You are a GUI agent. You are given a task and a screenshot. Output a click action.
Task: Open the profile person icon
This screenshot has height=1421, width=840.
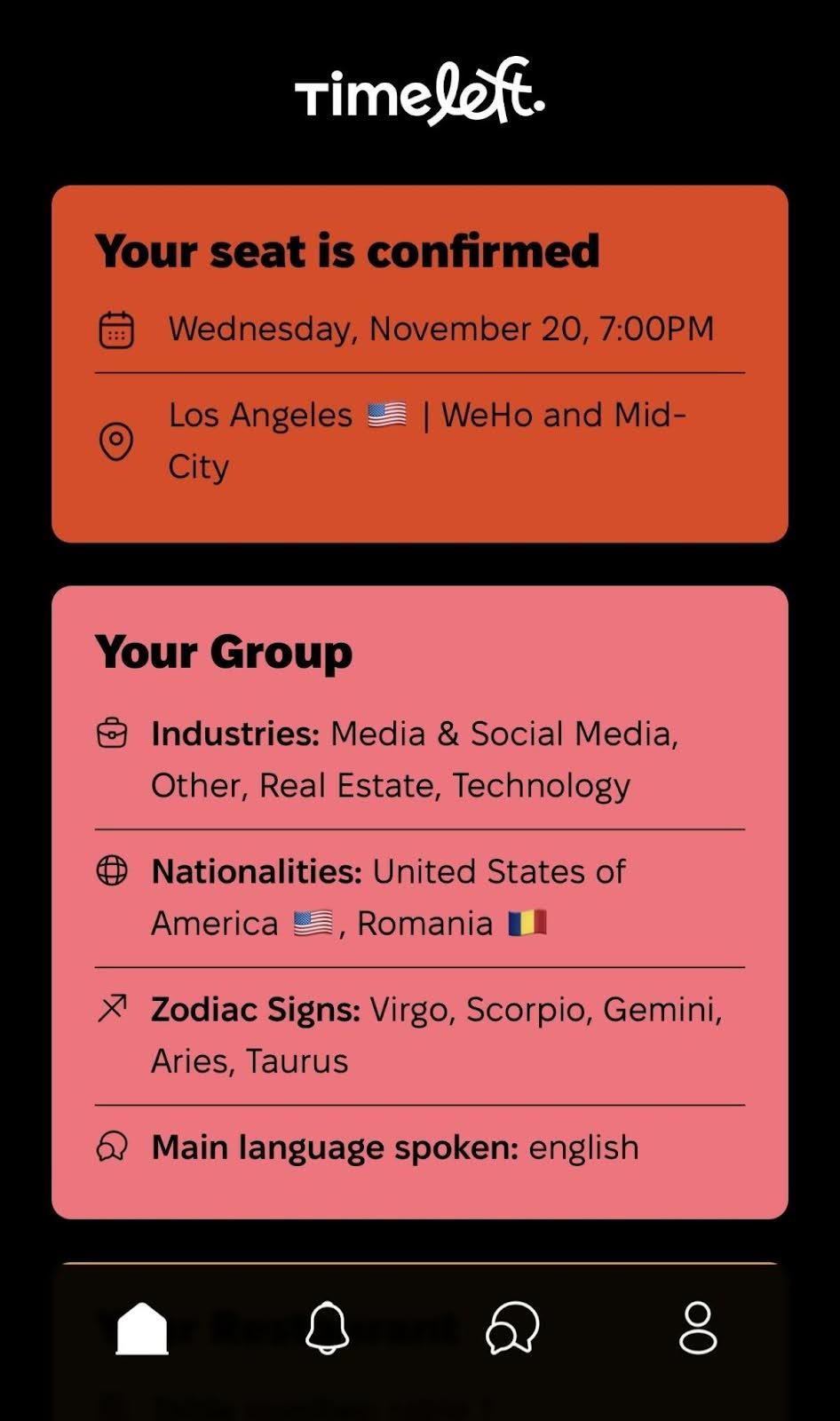[x=700, y=1328]
